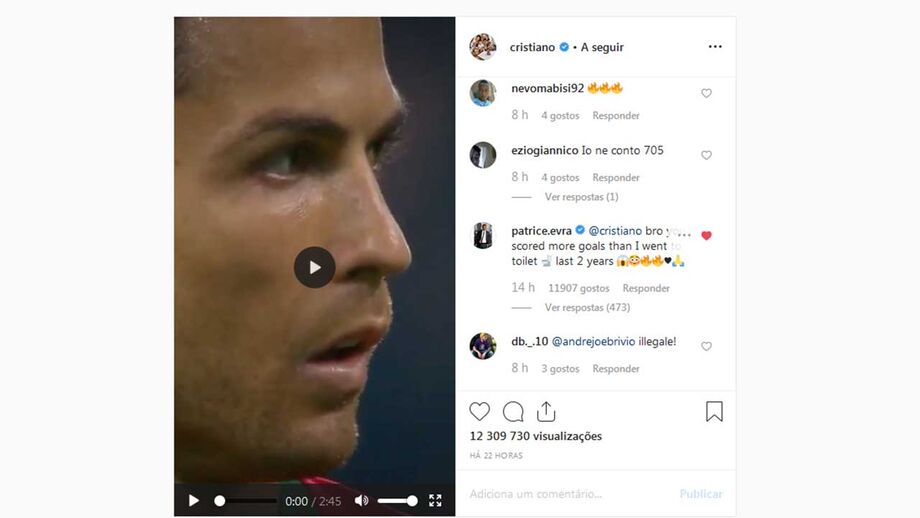Like db._.10's comment
This screenshot has height=518, width=920.
pos(706,346)
